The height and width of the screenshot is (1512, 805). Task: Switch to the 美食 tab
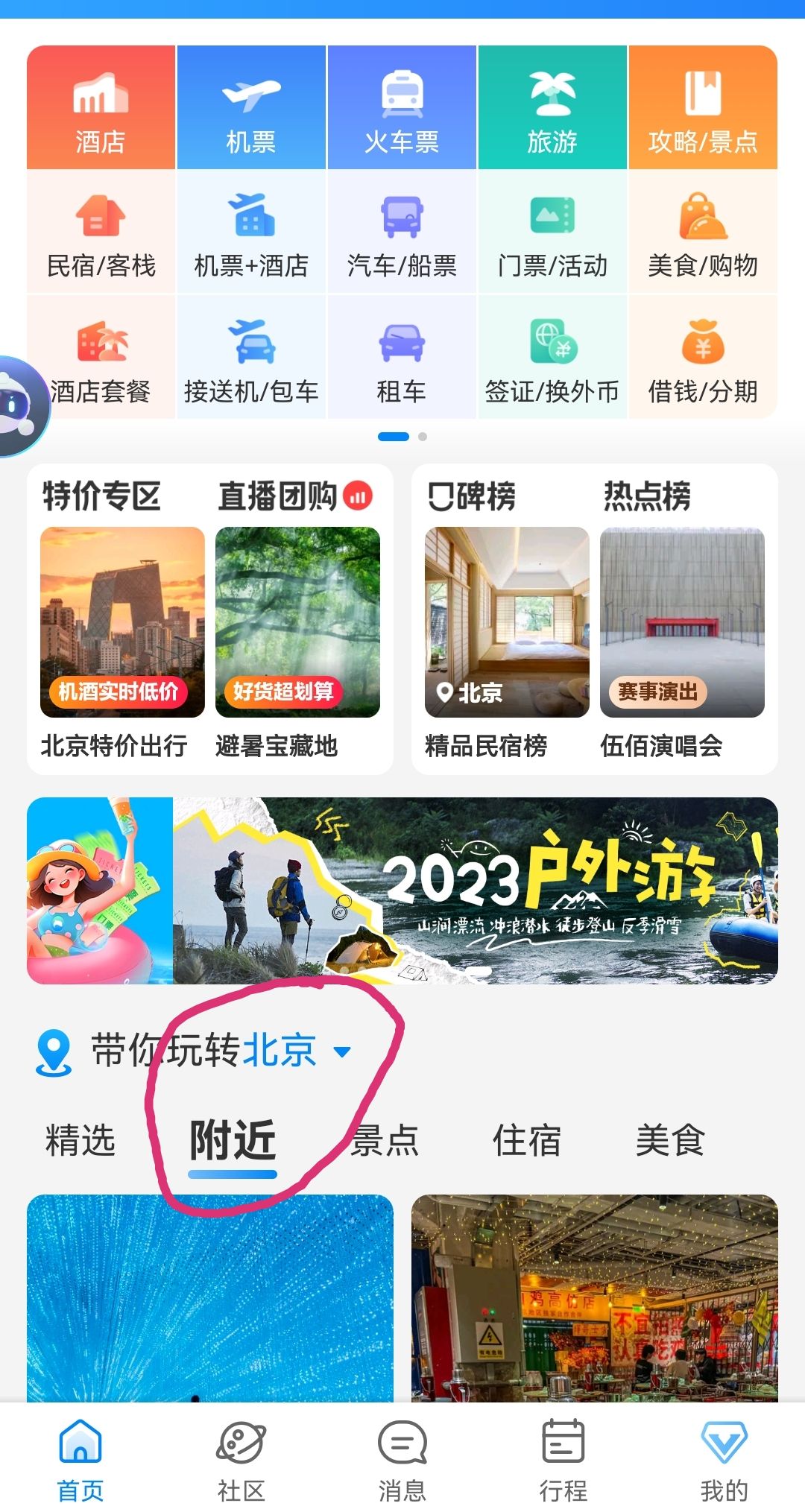click(669, 1141)
